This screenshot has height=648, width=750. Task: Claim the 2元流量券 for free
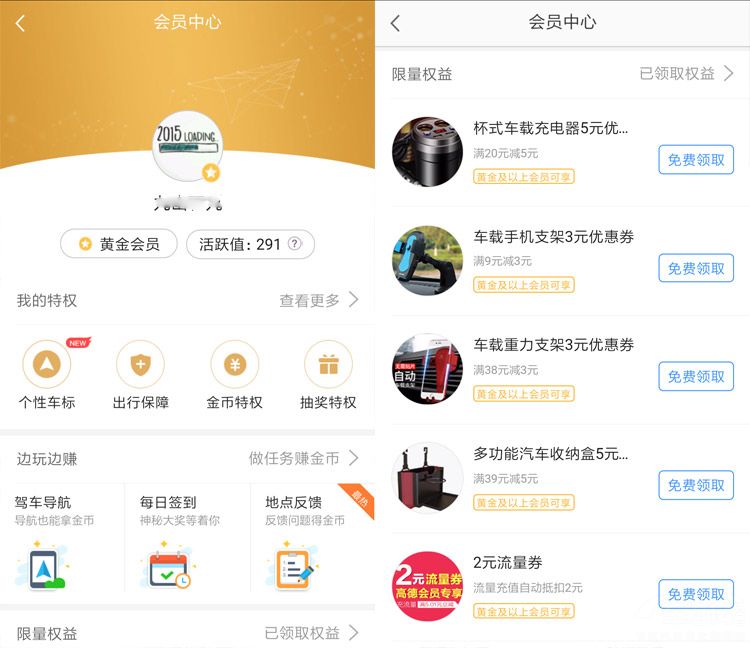click(696, 594)
